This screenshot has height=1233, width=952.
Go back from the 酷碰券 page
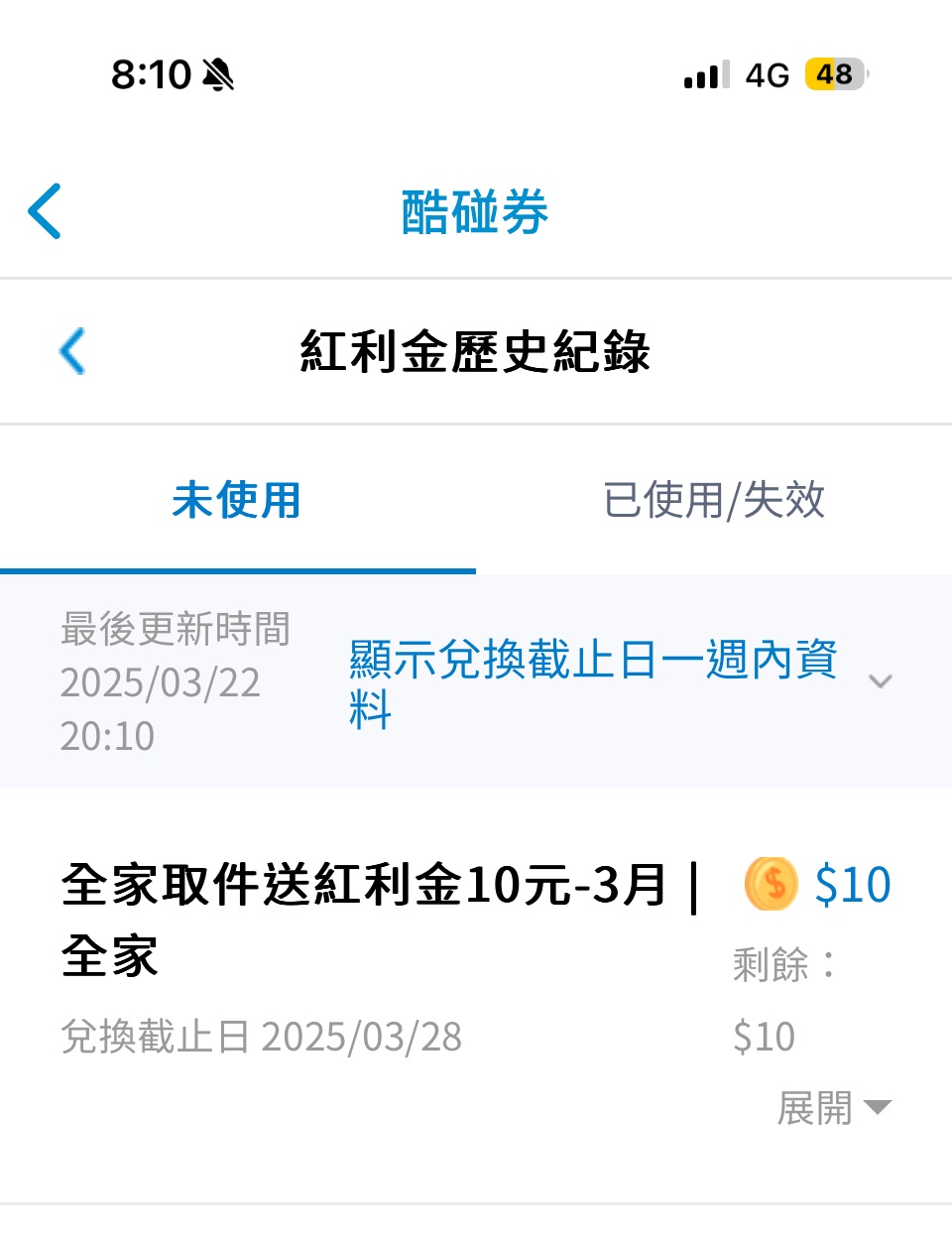tap(46, 211)
